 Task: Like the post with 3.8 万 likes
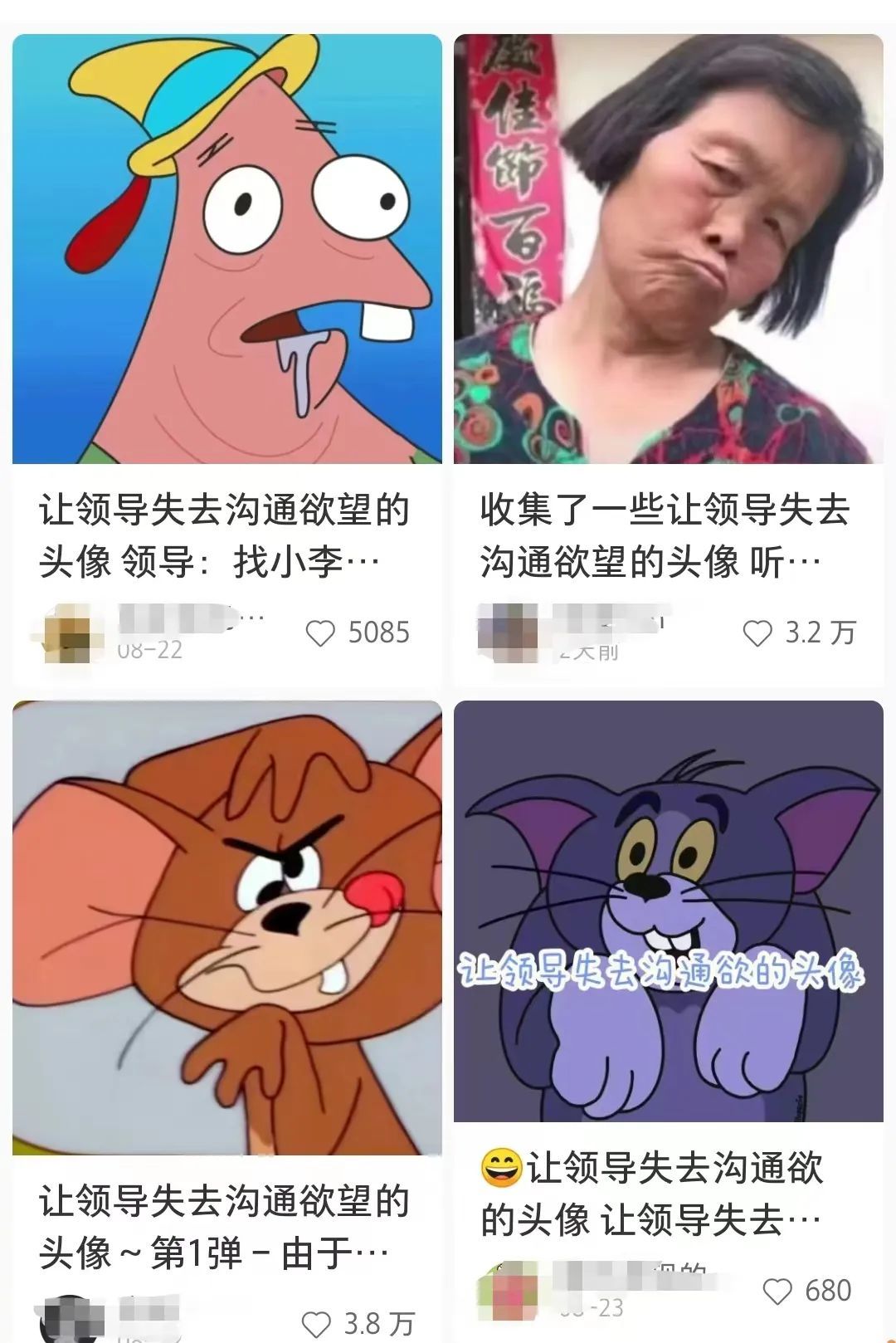click(316, 1324)
